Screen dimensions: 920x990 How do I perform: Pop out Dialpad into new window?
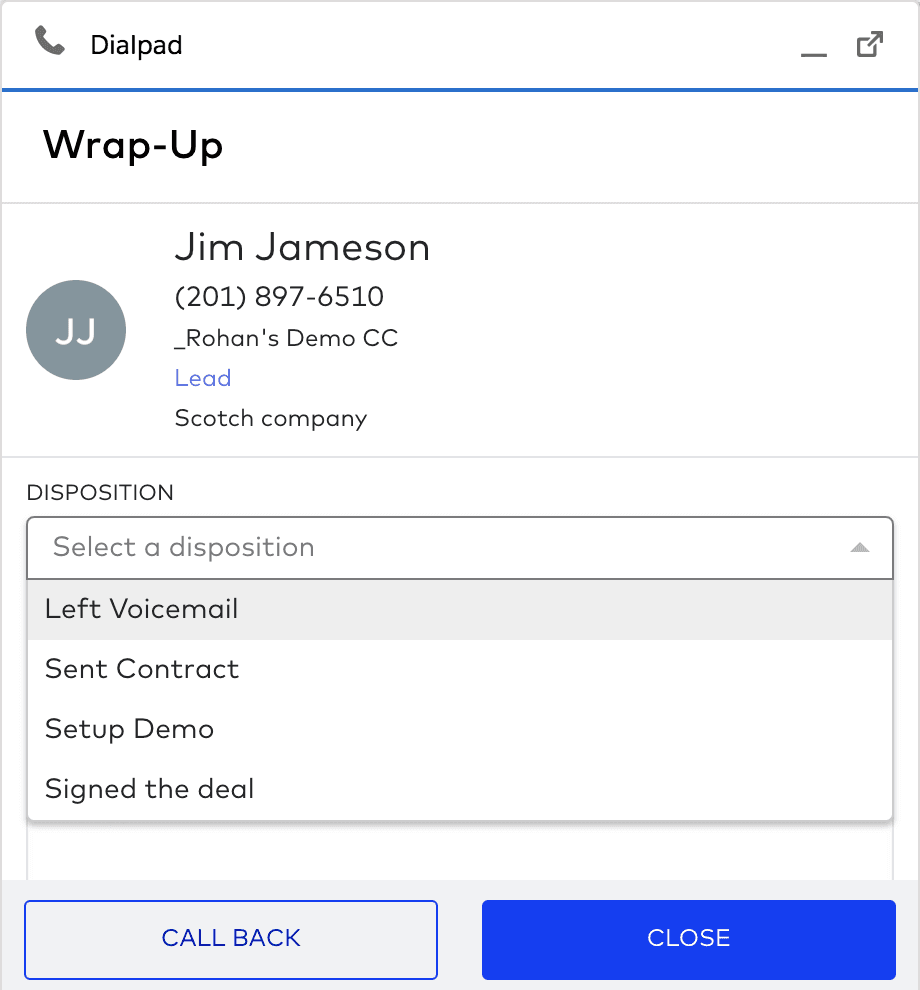[870, 45]
